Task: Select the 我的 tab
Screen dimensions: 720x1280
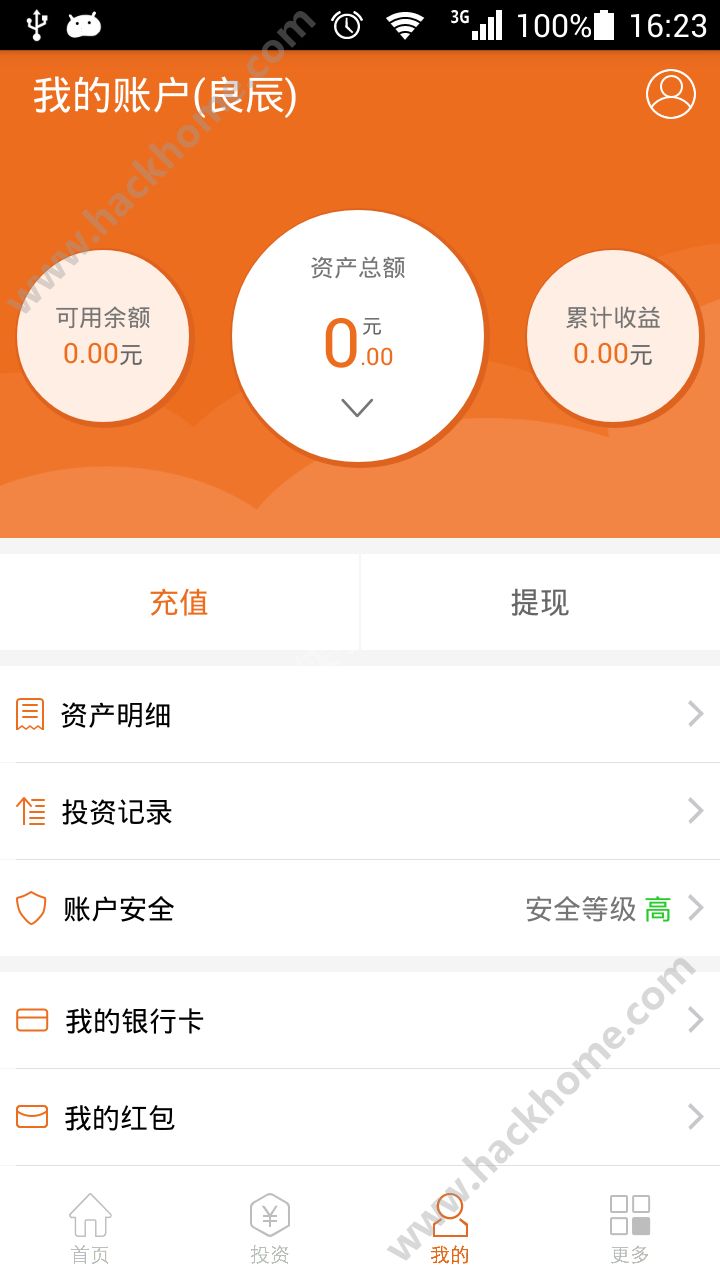Action: pos(450,1228)
